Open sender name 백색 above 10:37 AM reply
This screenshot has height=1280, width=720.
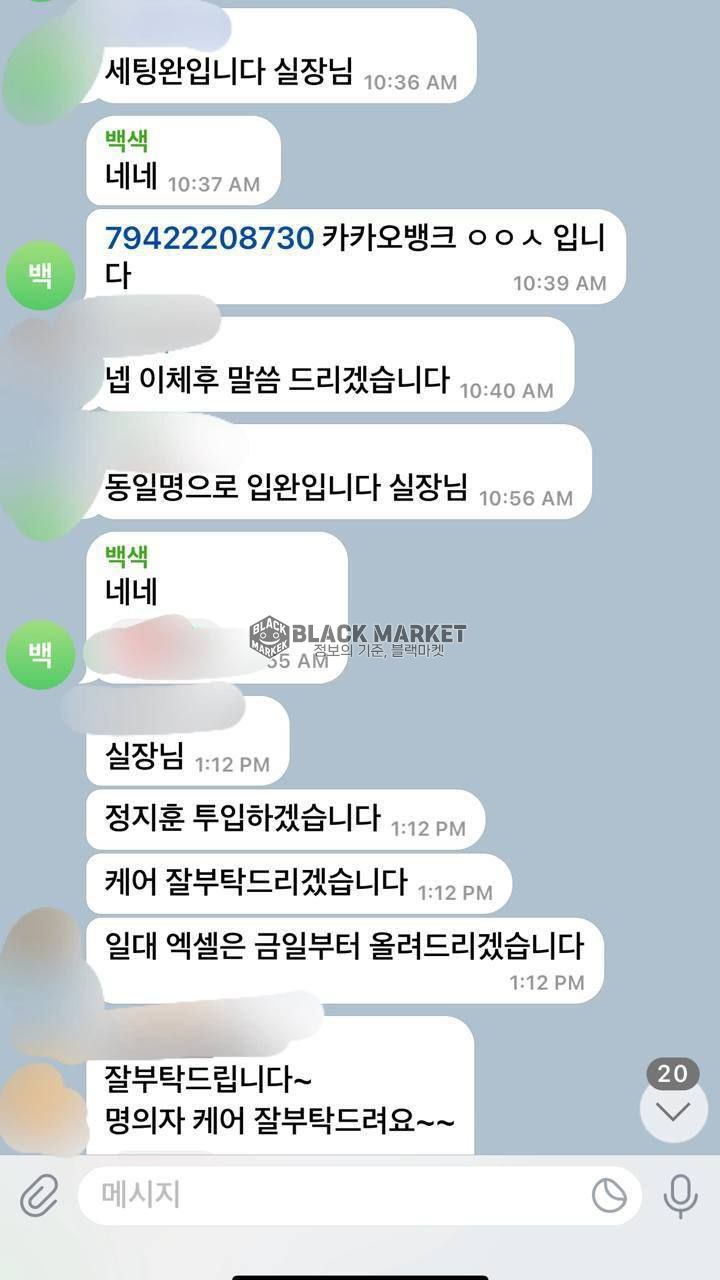[x=127, y=142]
